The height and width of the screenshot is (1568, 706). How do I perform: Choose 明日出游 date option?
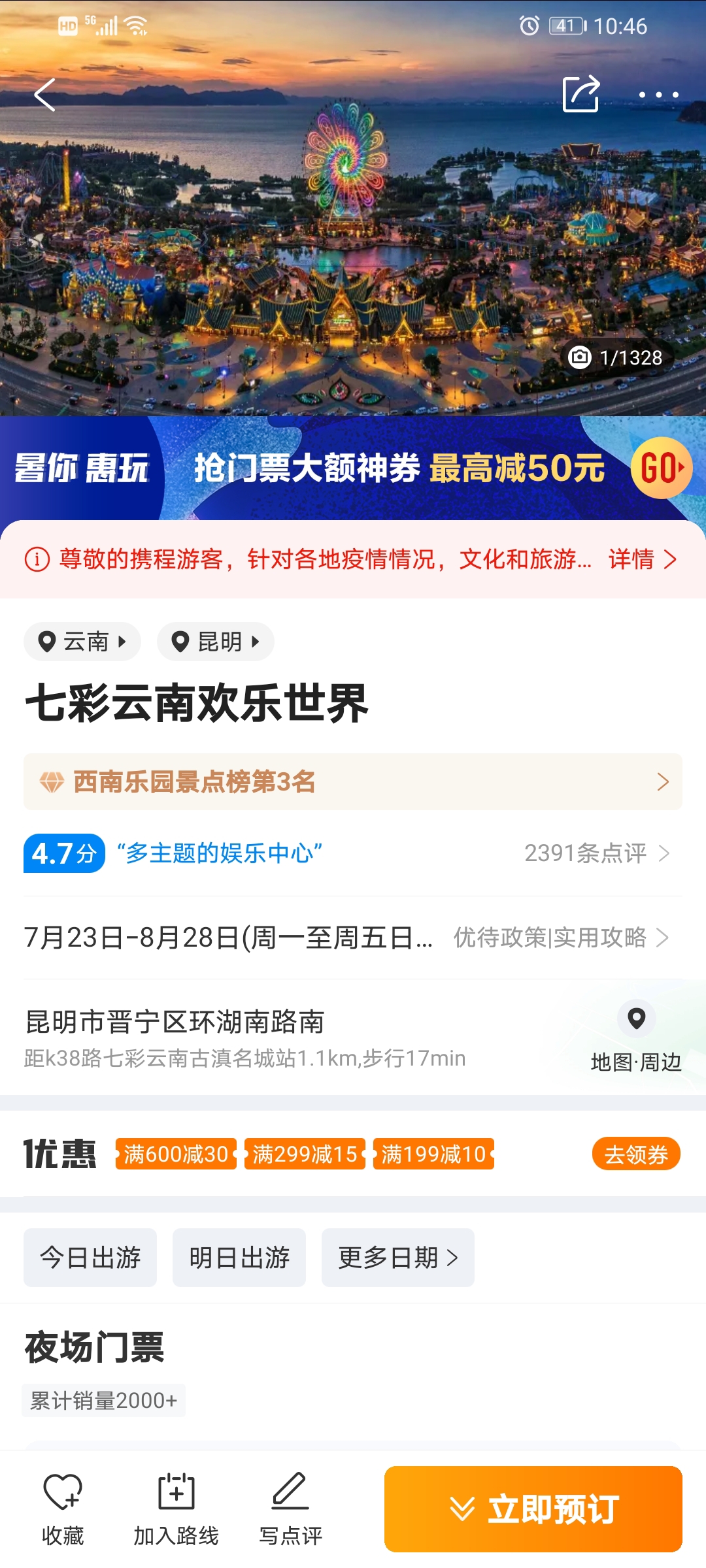click(239, 1258)
